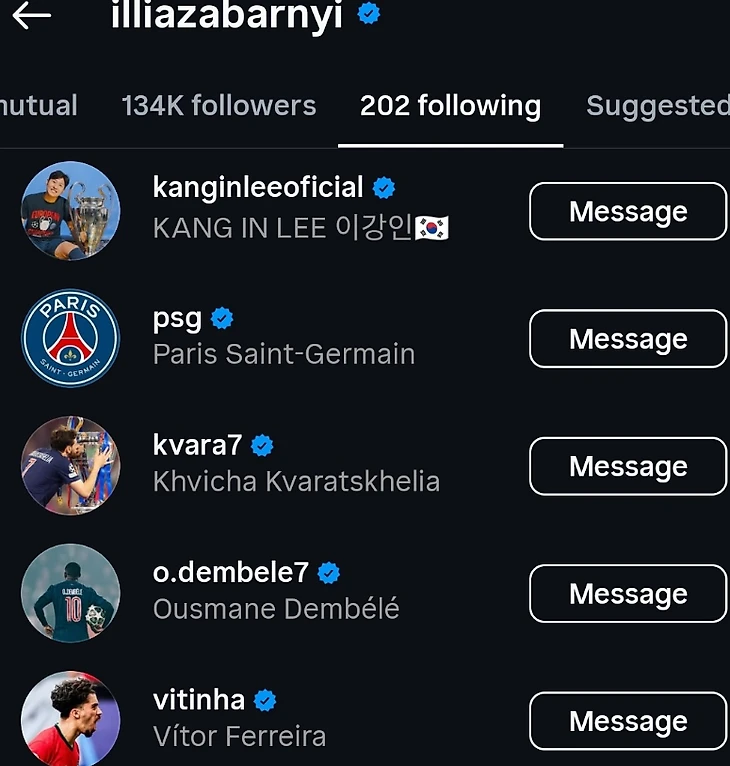Open the Suggested tab
Image resolution: width=730 pixels, height=766 pixels.
tap(657, 106)
